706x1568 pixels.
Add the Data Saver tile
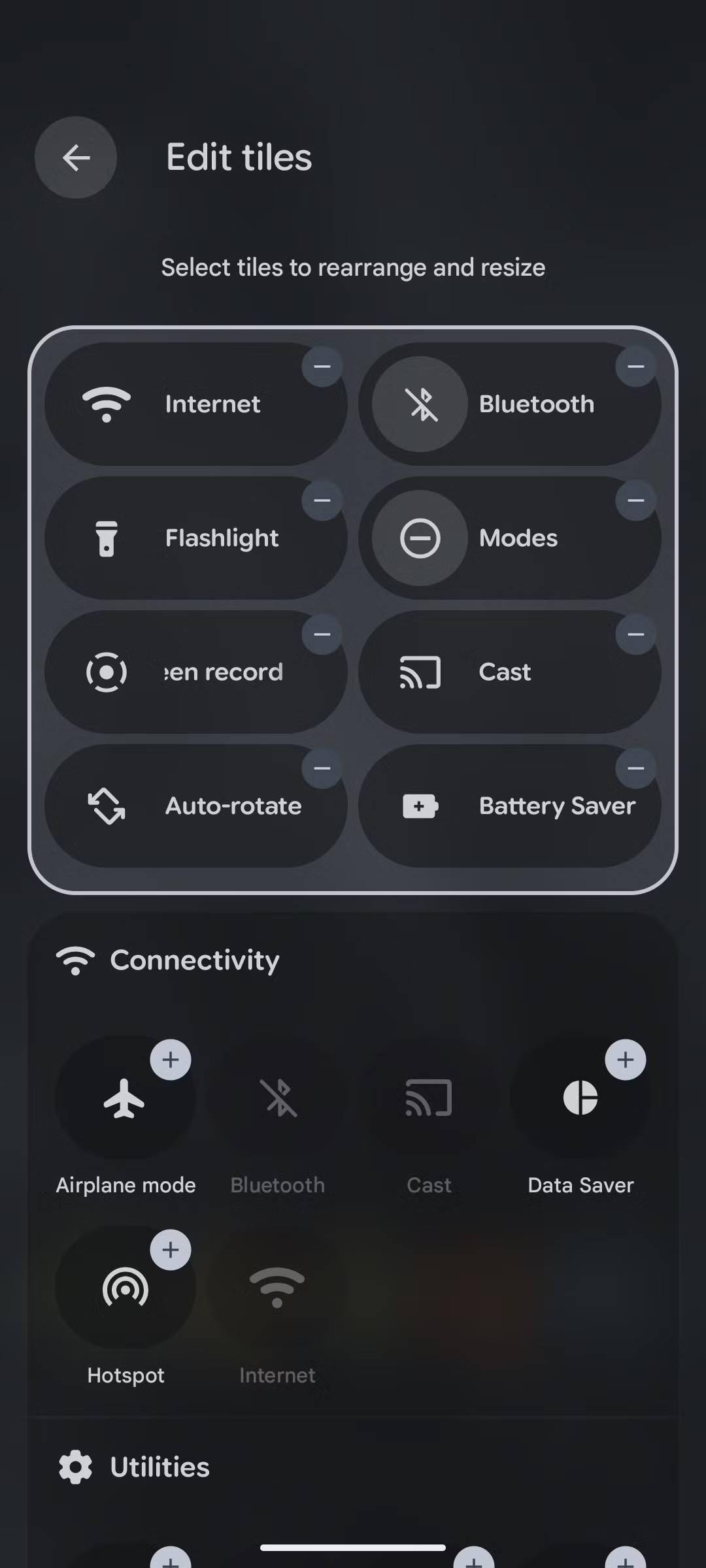[626, 1060]
